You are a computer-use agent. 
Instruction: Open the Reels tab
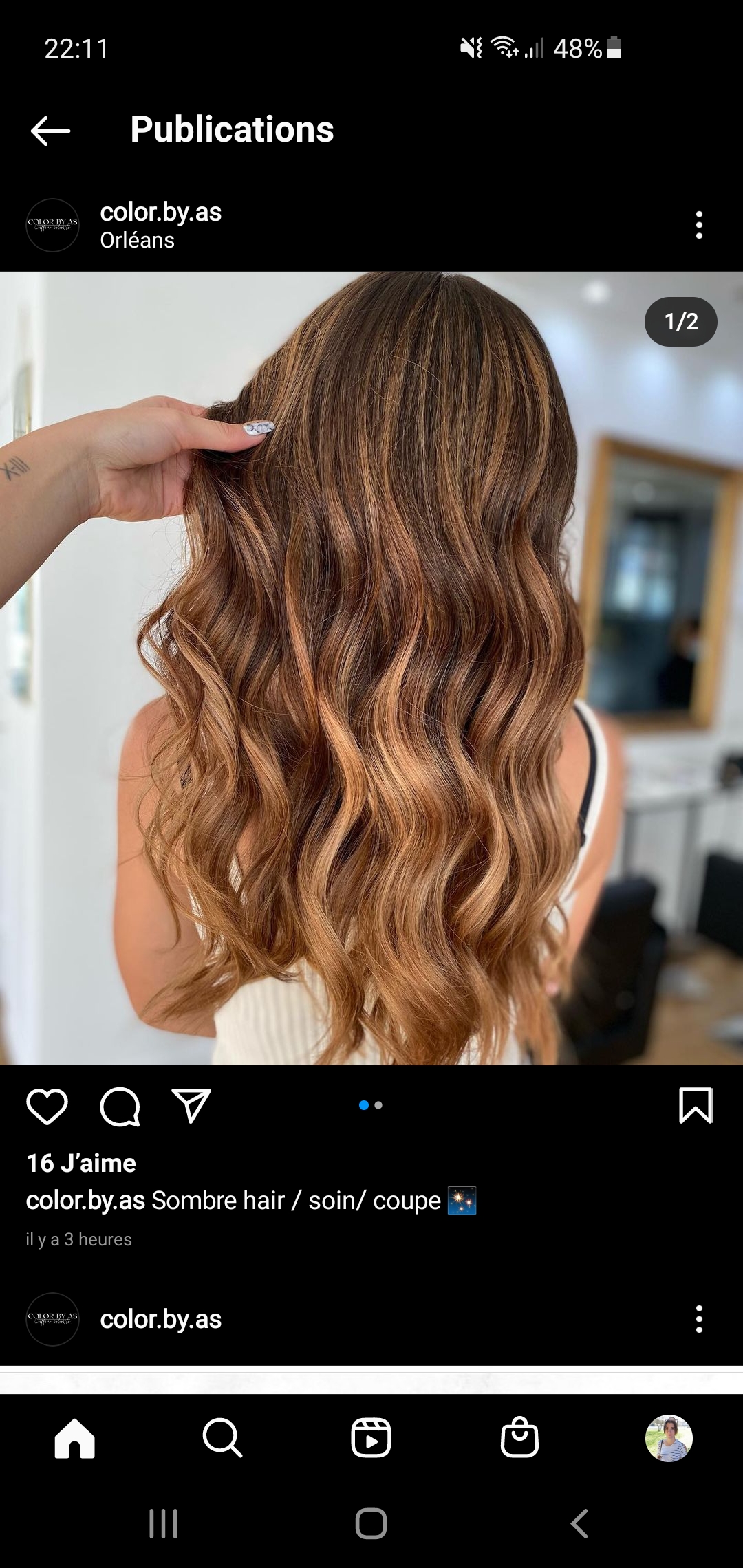371,1438
